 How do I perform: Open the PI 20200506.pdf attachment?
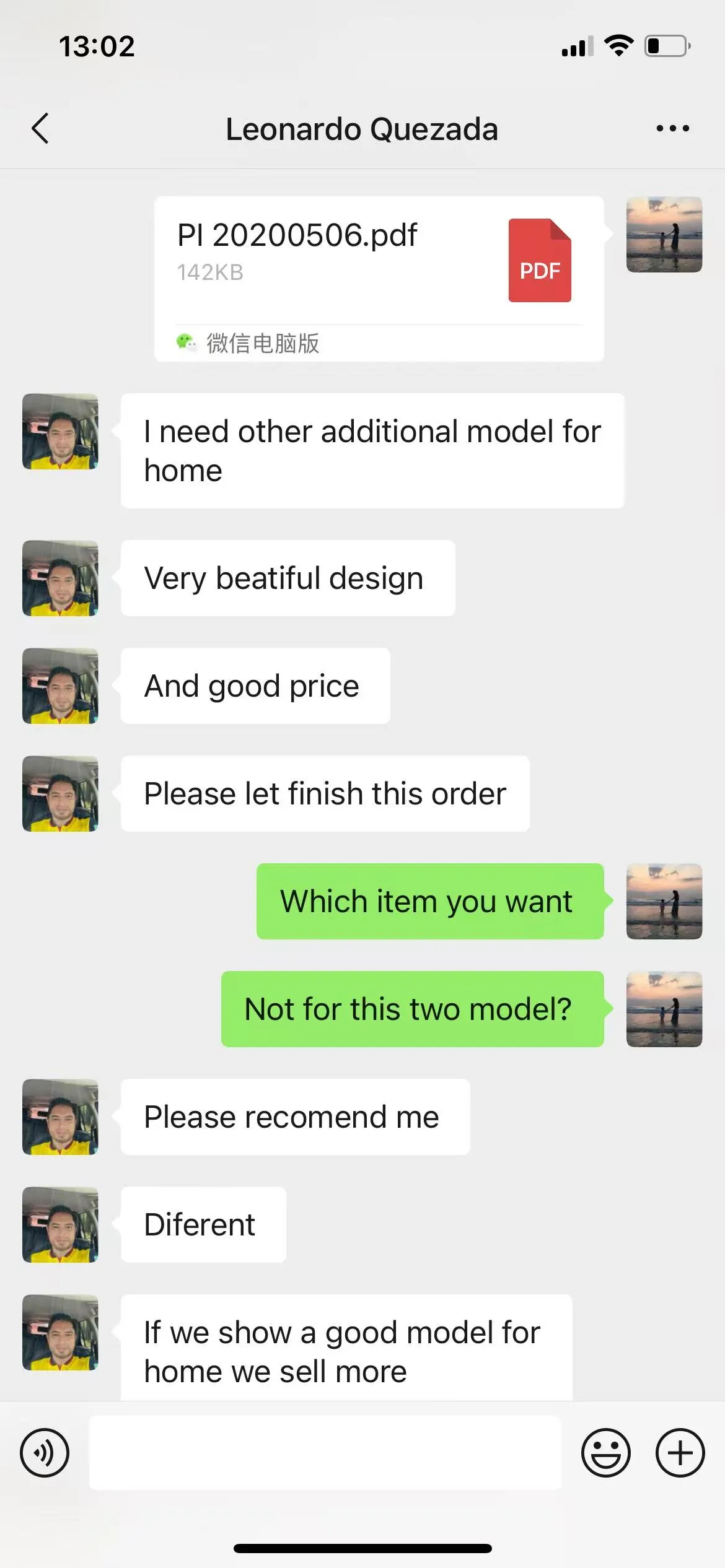(x=379, y=279)
